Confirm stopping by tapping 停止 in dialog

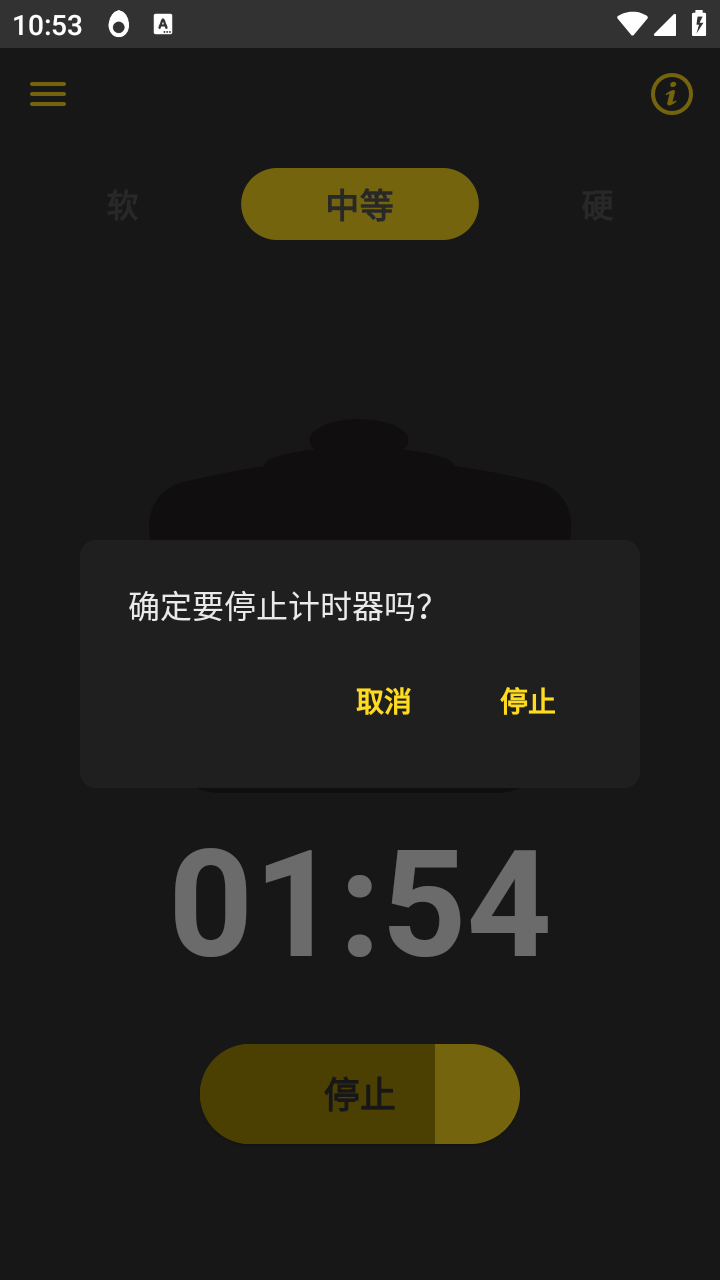[527, 702]
